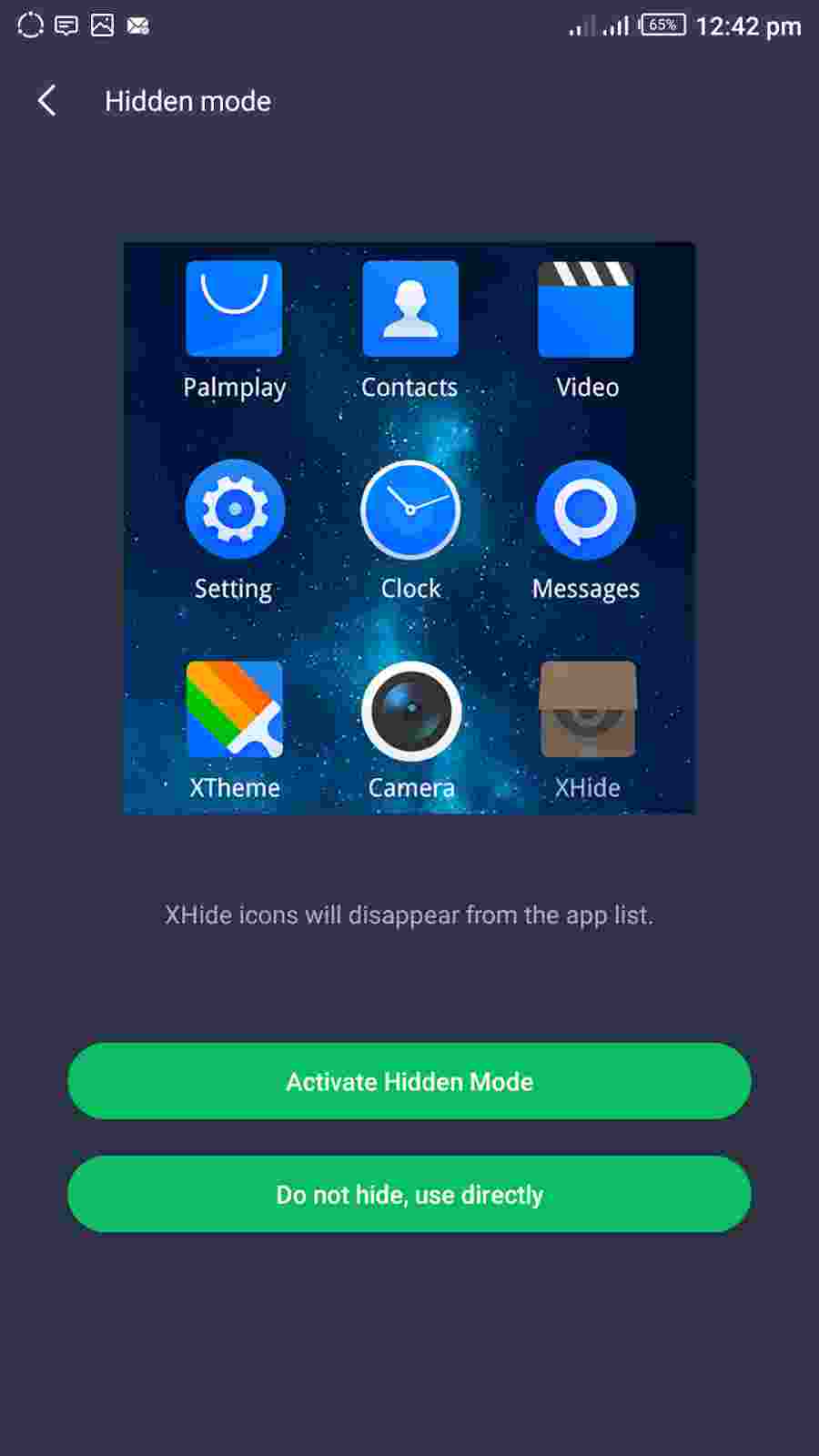Tap Activate Hidden Mode button
819x1456 pixels.
pyautogui.click(x=409, y=1081)
